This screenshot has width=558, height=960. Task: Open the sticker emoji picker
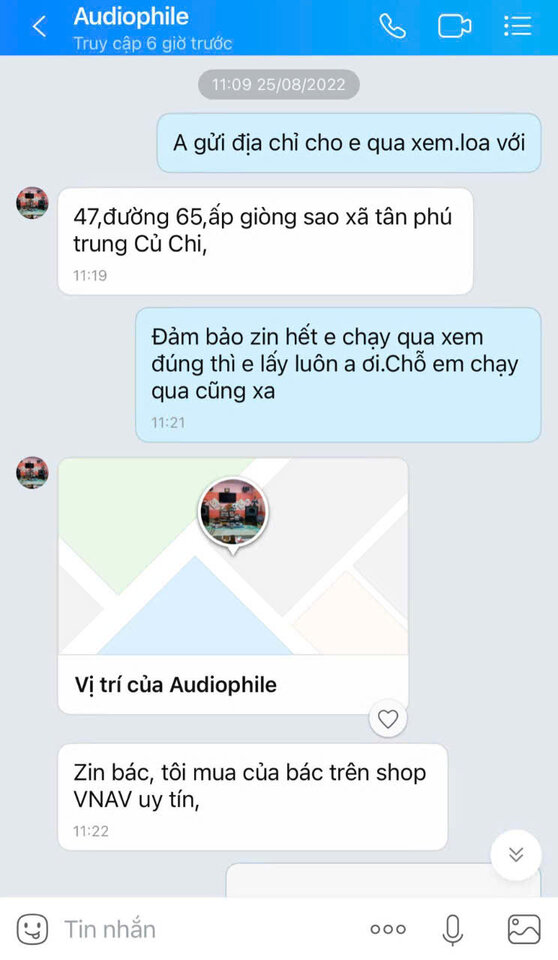(x=32, y=929)
